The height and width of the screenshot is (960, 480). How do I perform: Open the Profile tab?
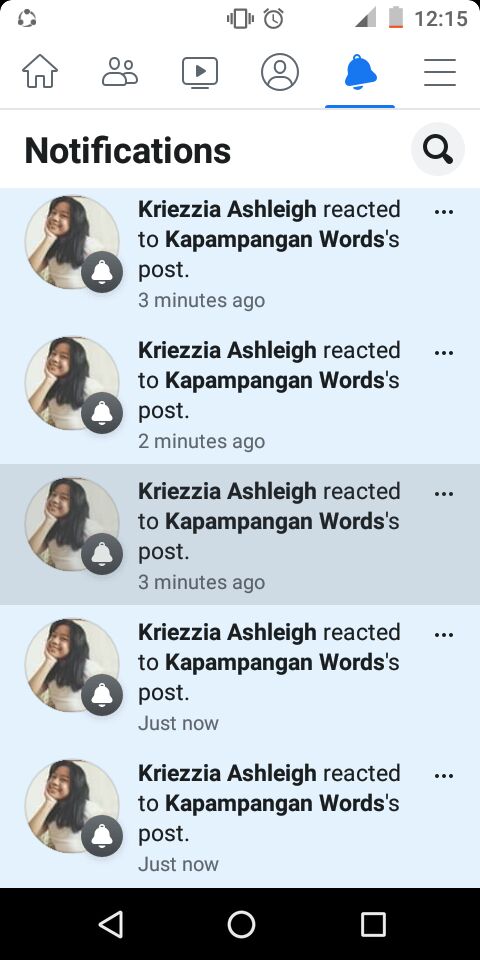pyautogui.click(x=280, y=72)
